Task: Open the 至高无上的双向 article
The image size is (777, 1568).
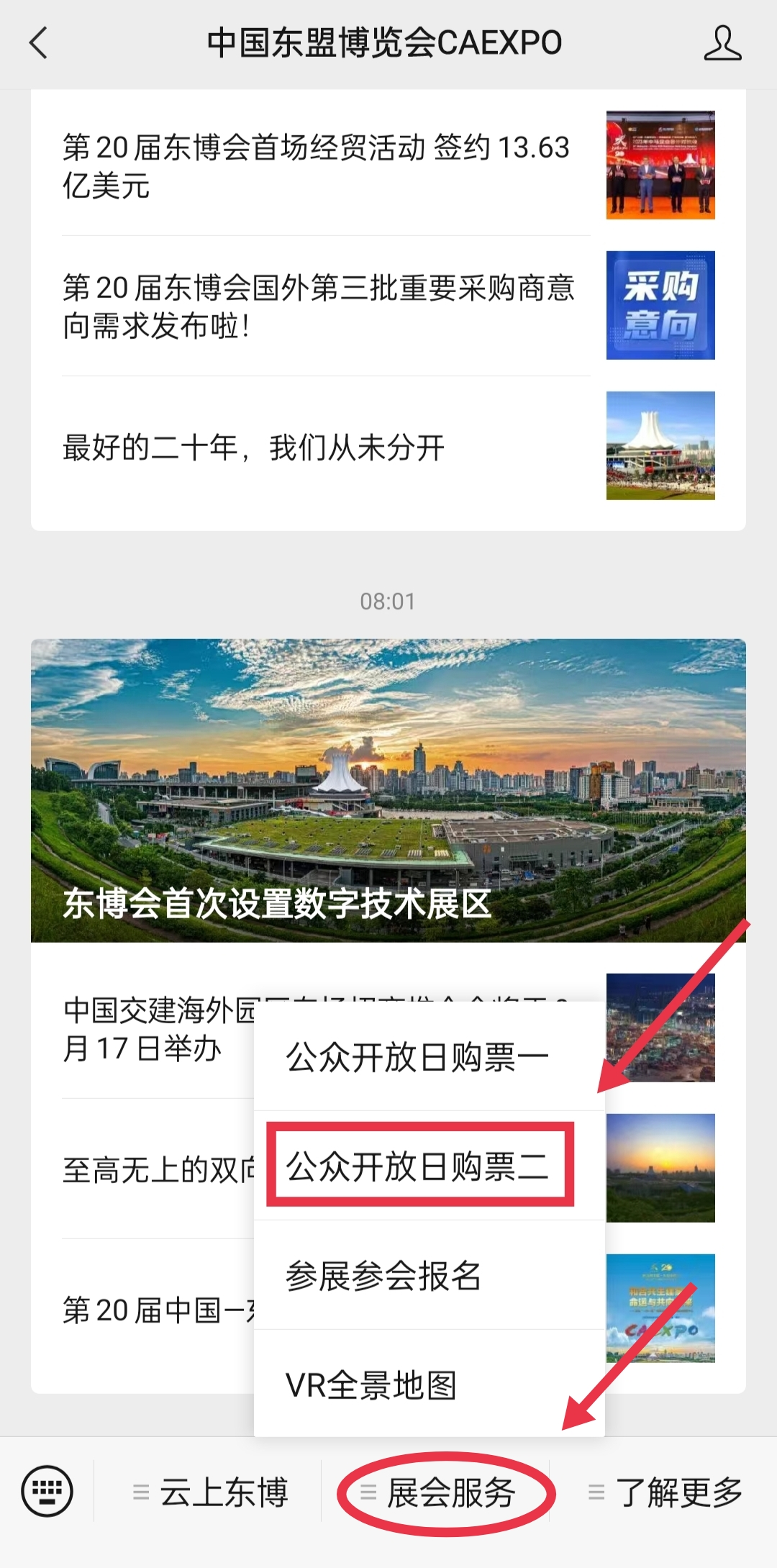Action: pos(144,1169)
